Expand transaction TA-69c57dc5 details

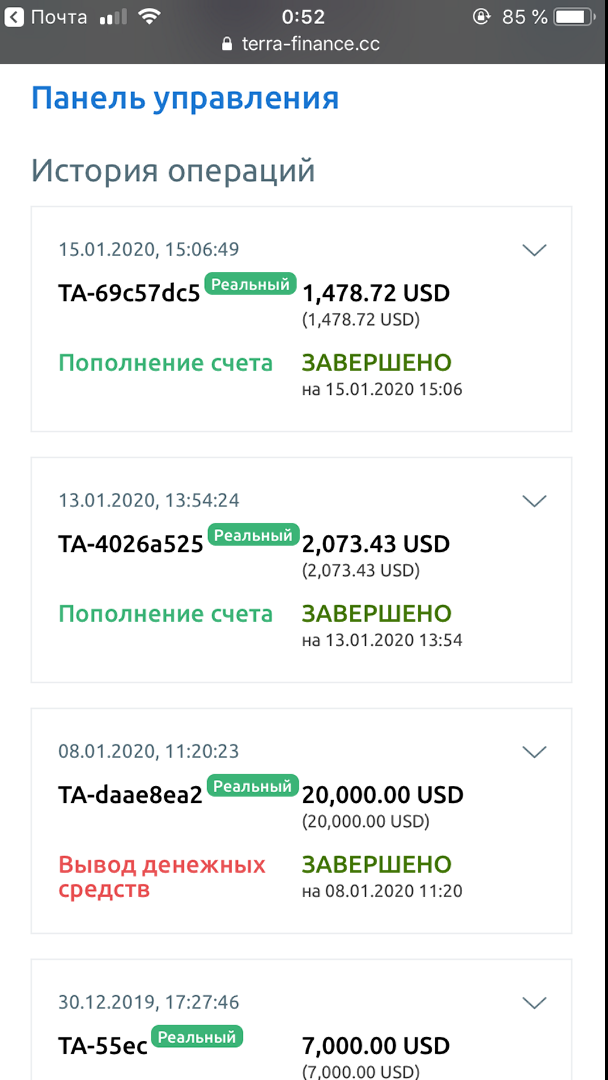tap(534, 250)
